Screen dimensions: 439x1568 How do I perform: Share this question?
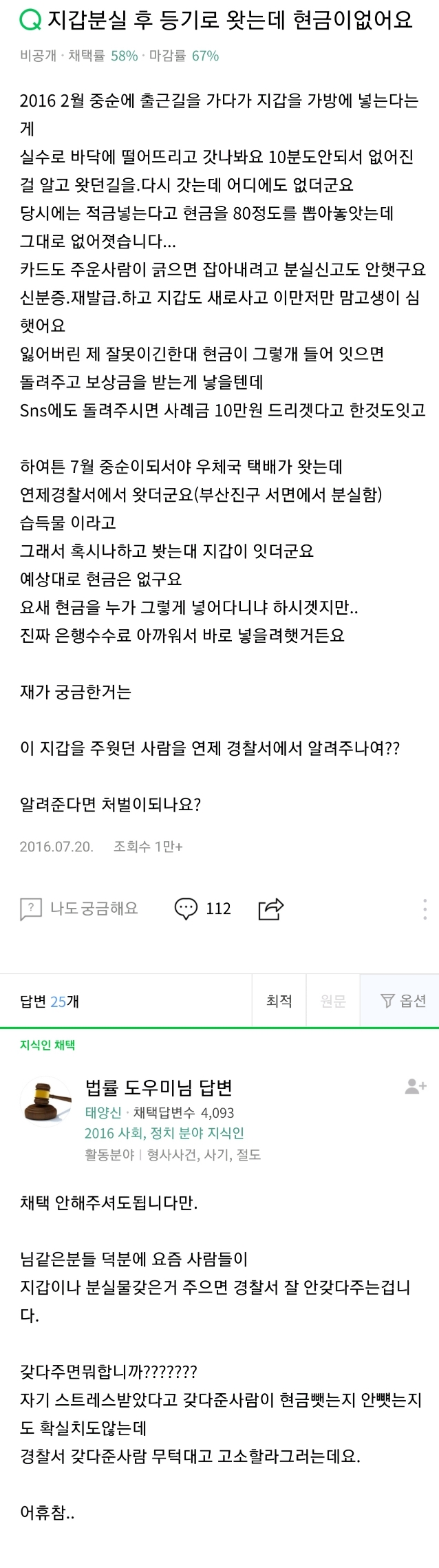click(270, 909)
